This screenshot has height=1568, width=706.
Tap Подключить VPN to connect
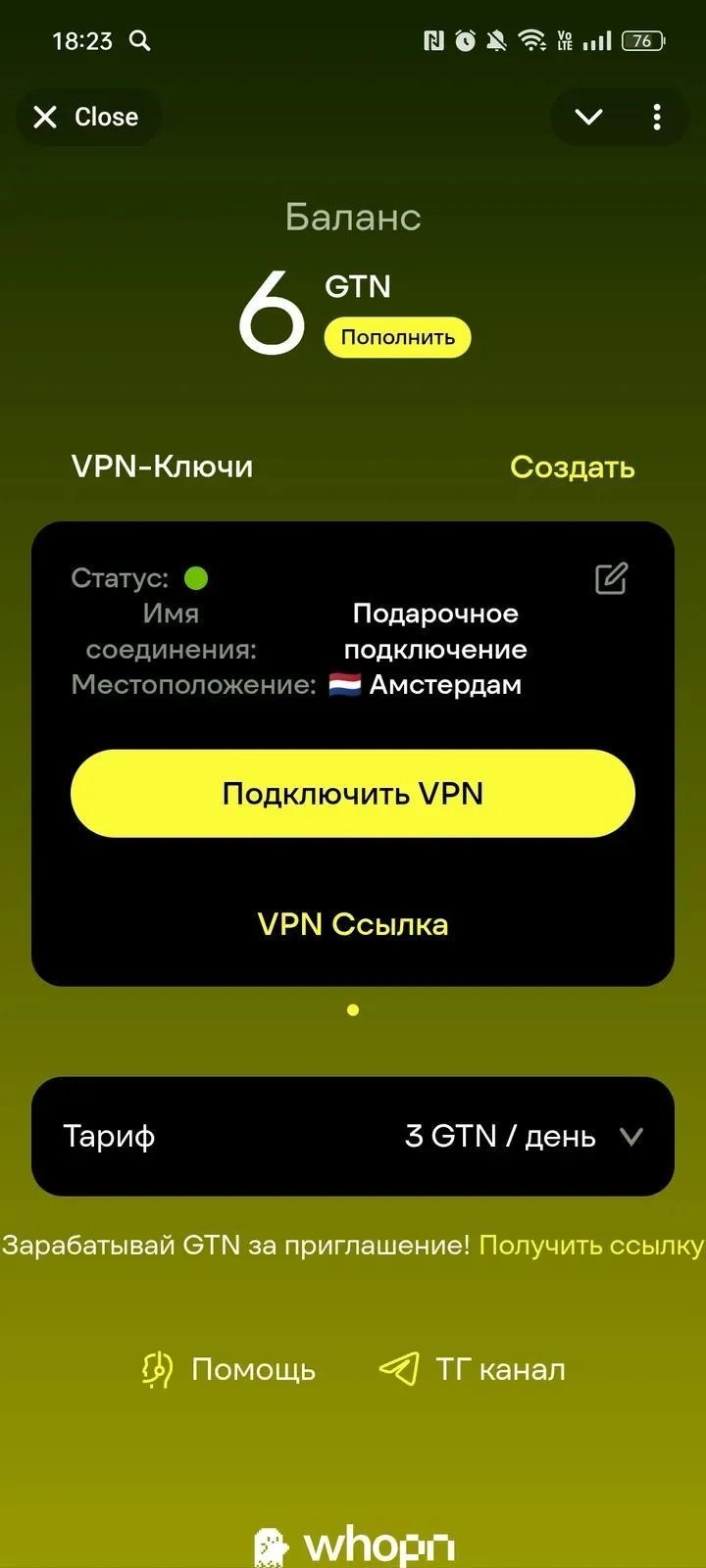[353, 794]
